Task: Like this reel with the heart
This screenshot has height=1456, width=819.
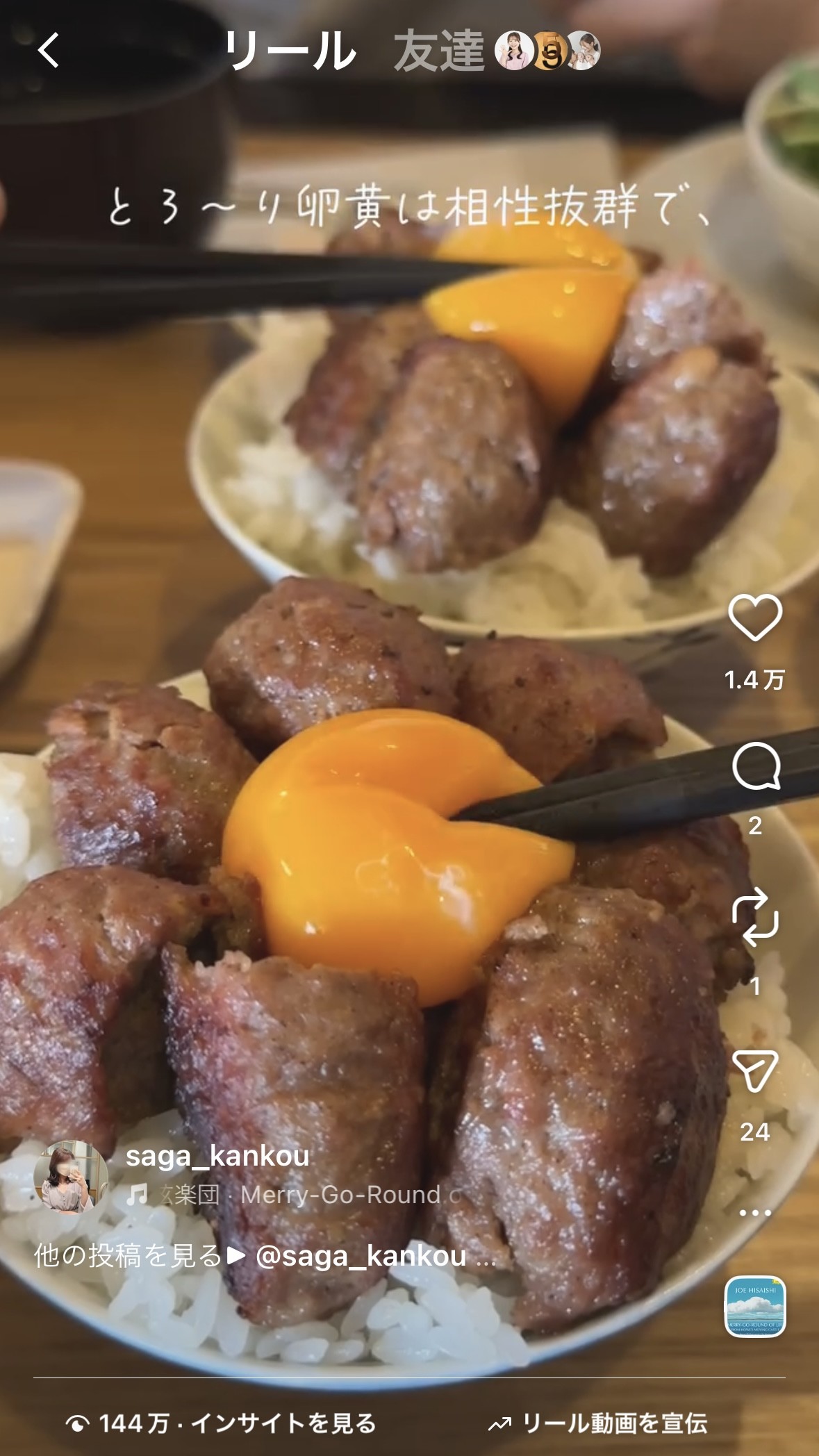Action: point(754,618)
